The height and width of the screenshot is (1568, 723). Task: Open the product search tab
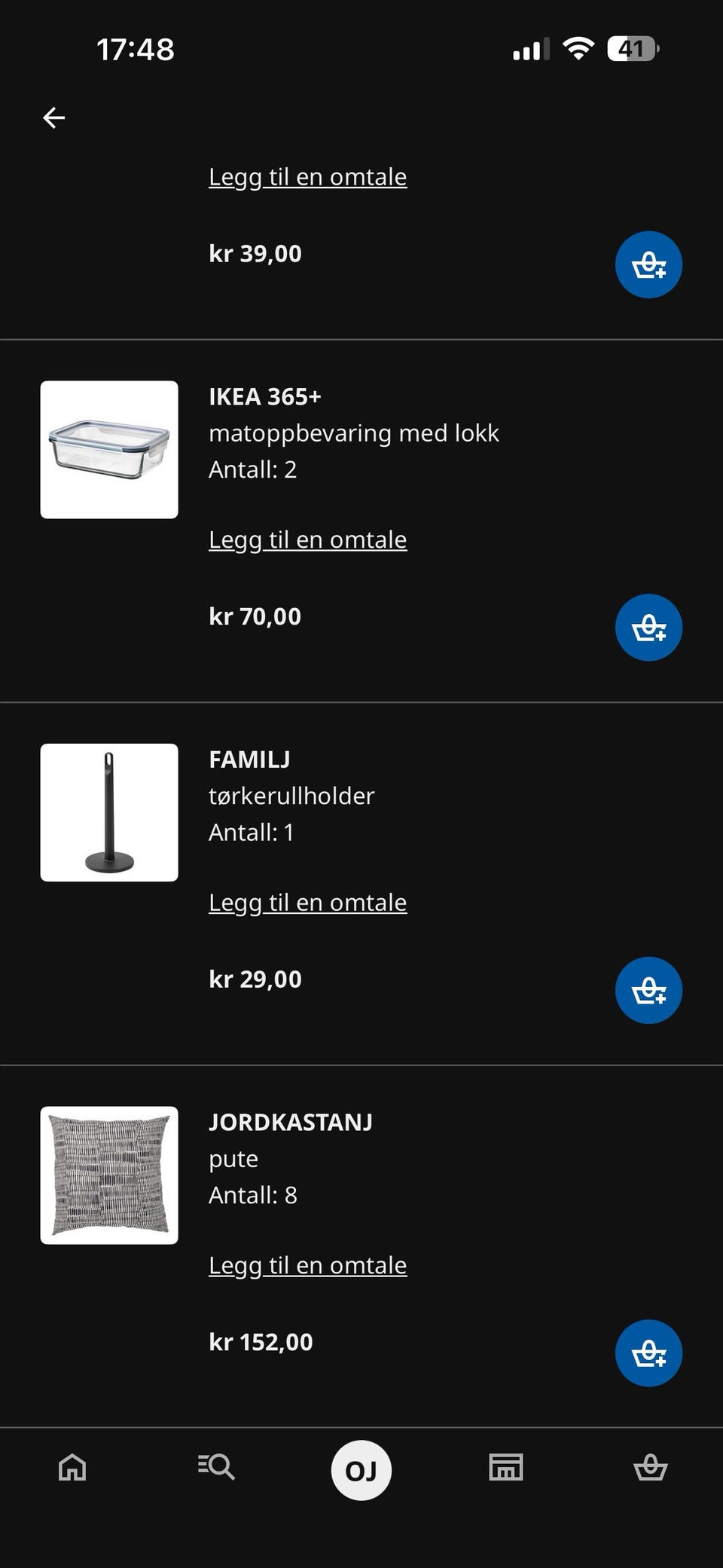pyautogui.click(x=217, y=1467)
